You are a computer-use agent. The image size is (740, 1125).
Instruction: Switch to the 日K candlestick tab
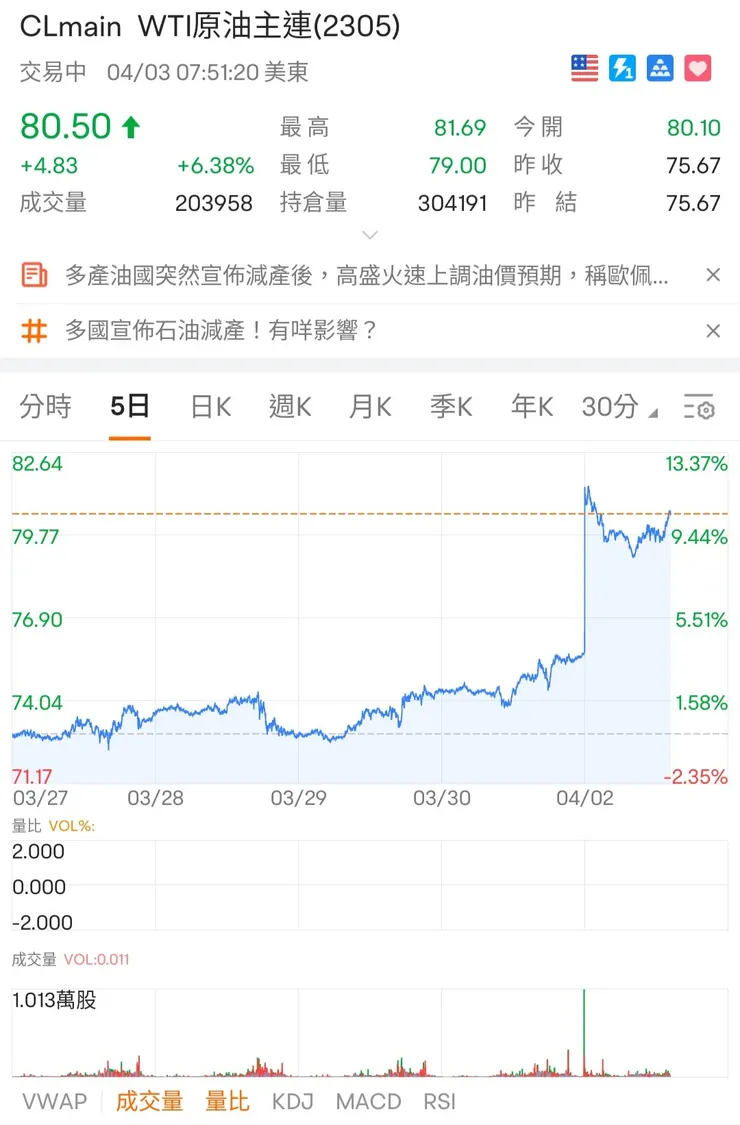click(209, 407)
